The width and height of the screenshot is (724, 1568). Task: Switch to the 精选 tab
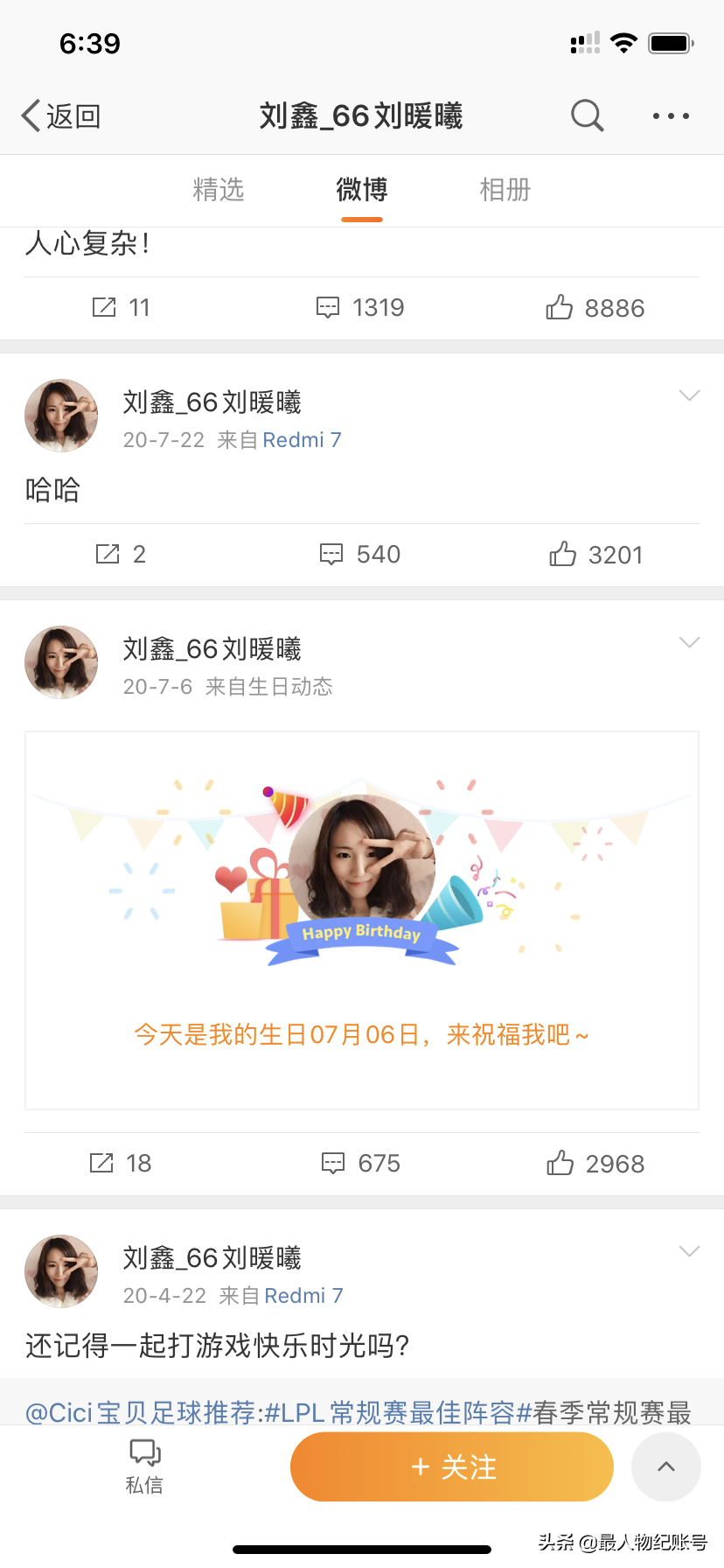(219, 190)
